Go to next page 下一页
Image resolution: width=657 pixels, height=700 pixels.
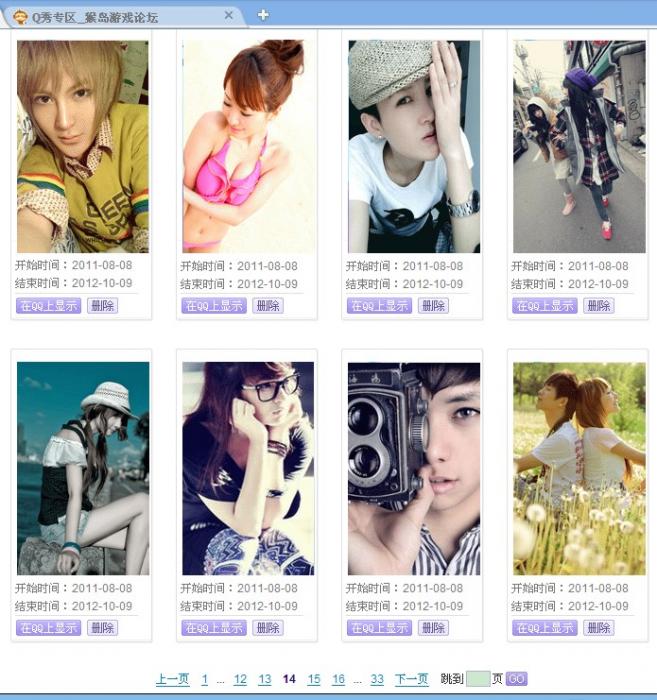tap(411, 679)
